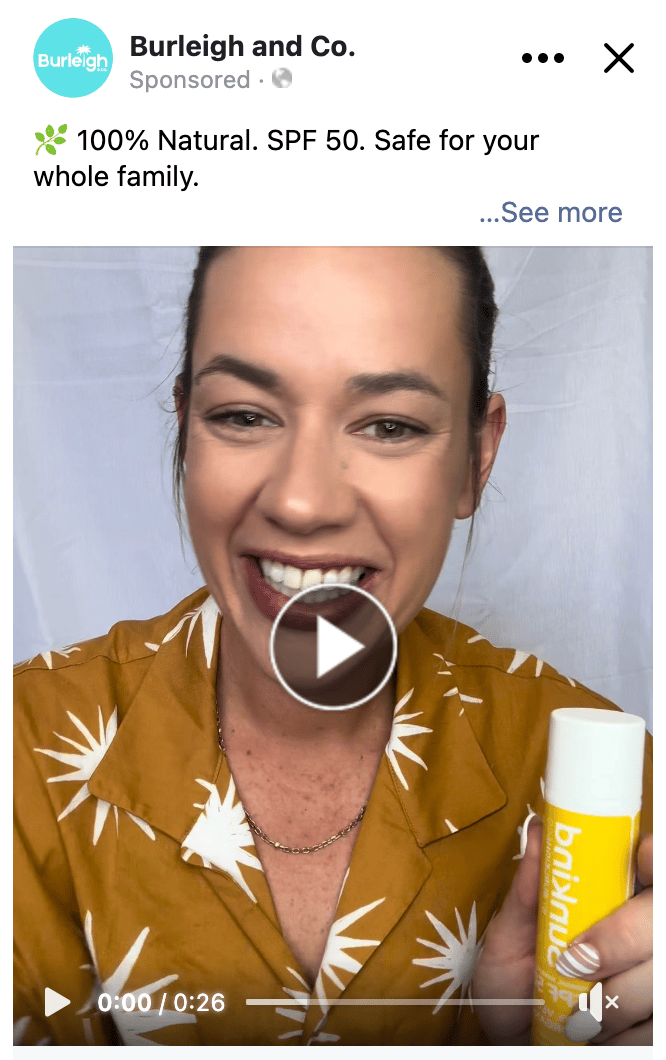Expand the caption with See more
Image resolution: width=666 pixels, height=1060 pixels.
[x=551, y=212]
